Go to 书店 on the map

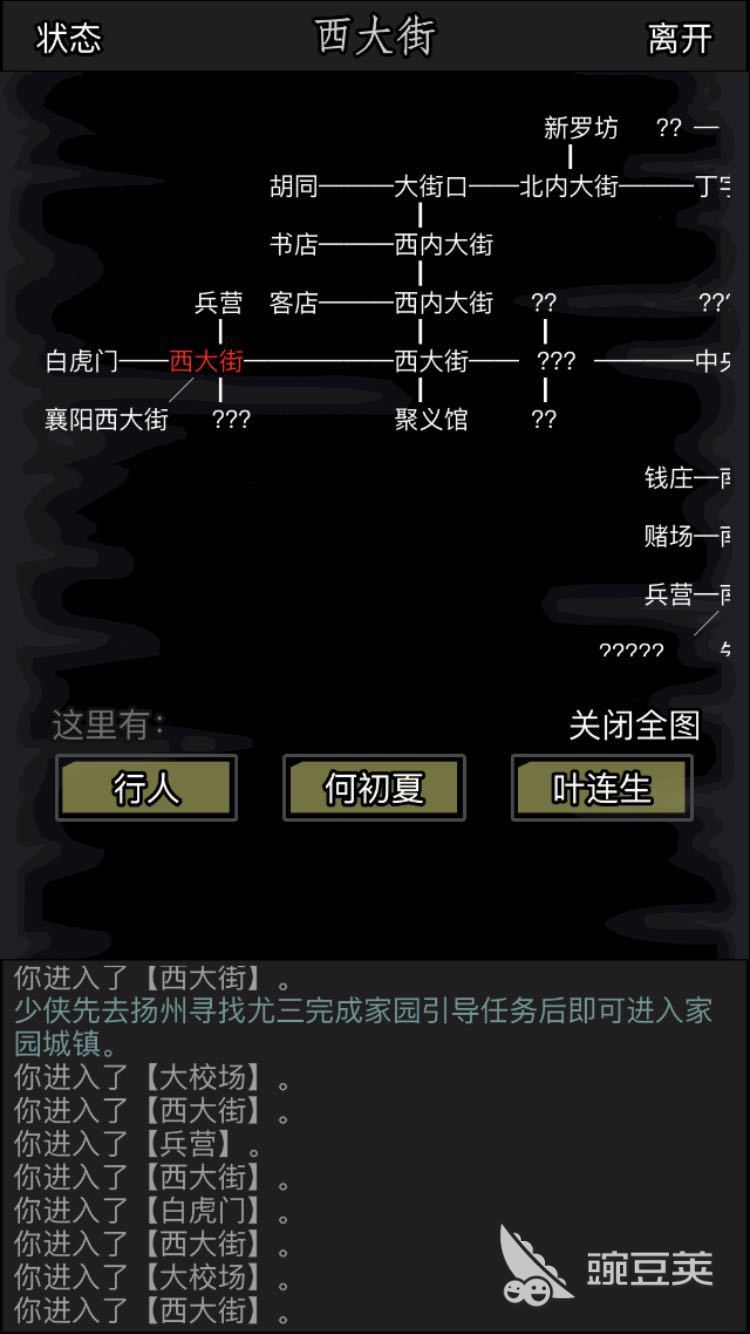[x=293, y=245]
